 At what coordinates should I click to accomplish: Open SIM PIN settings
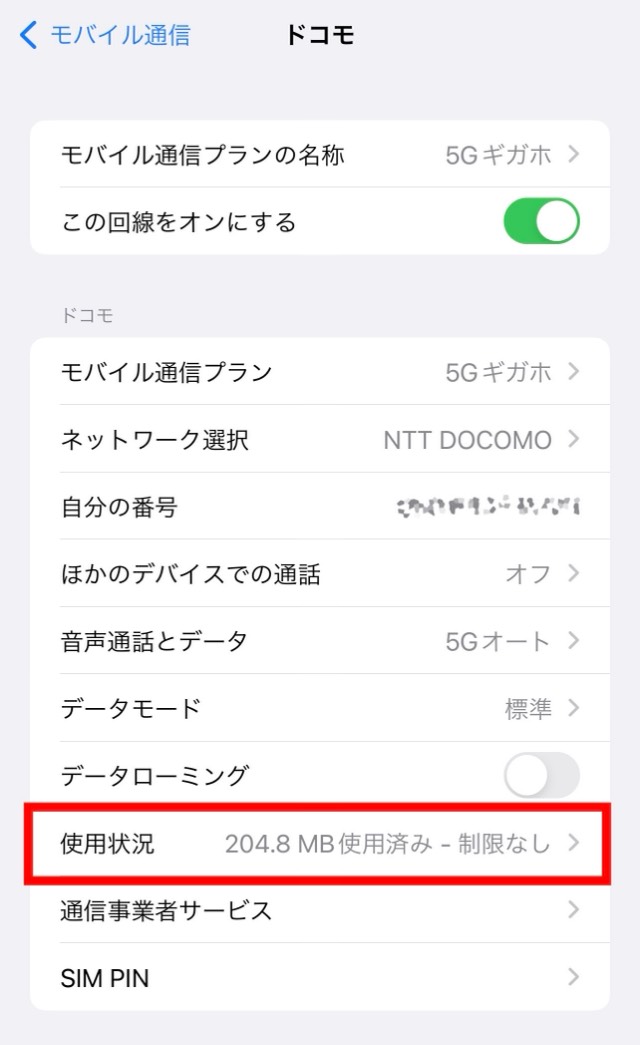click(x=320, y=977)
